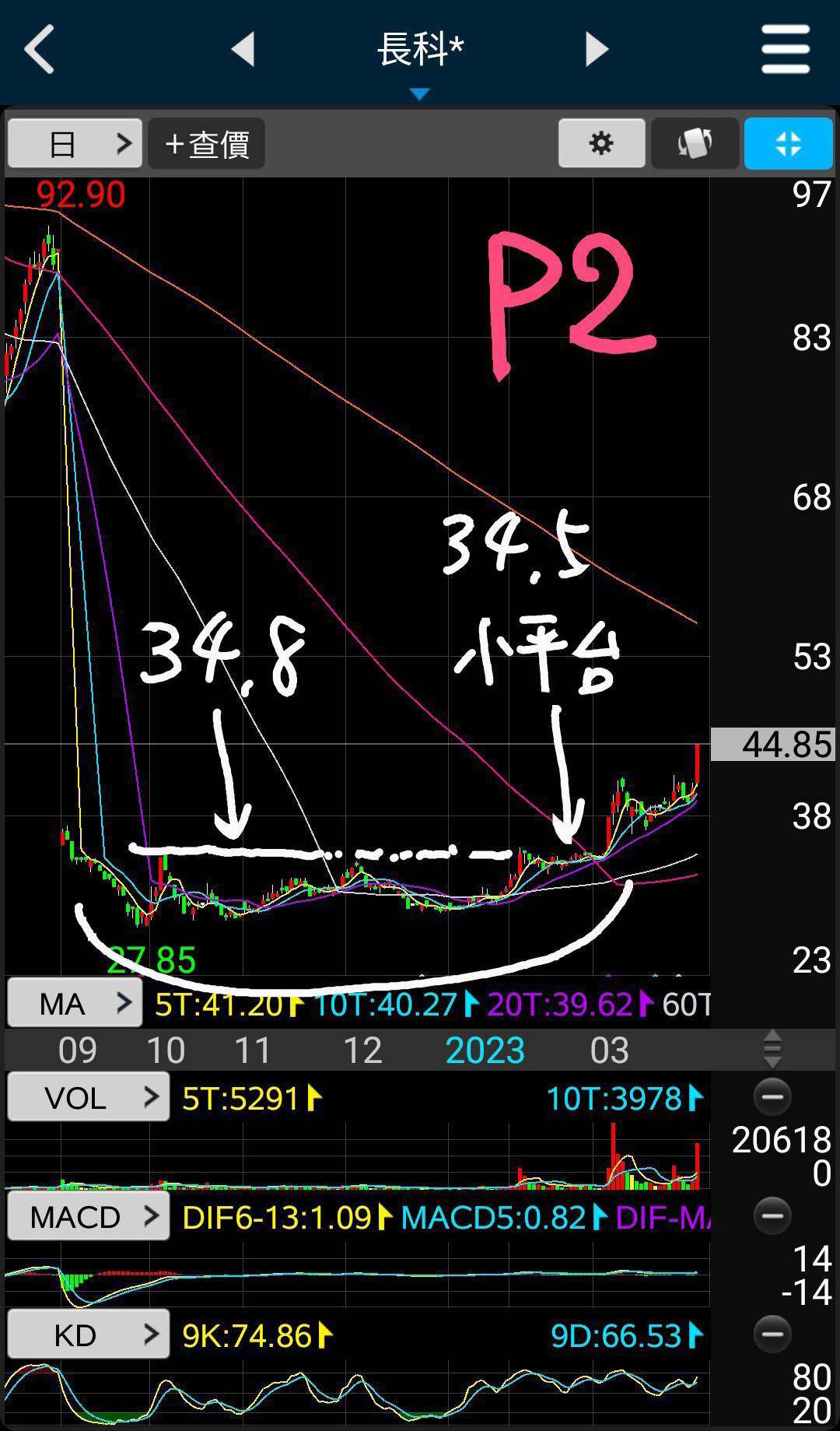
Task: Go back to the previous screen
Action: click(40, 49)
